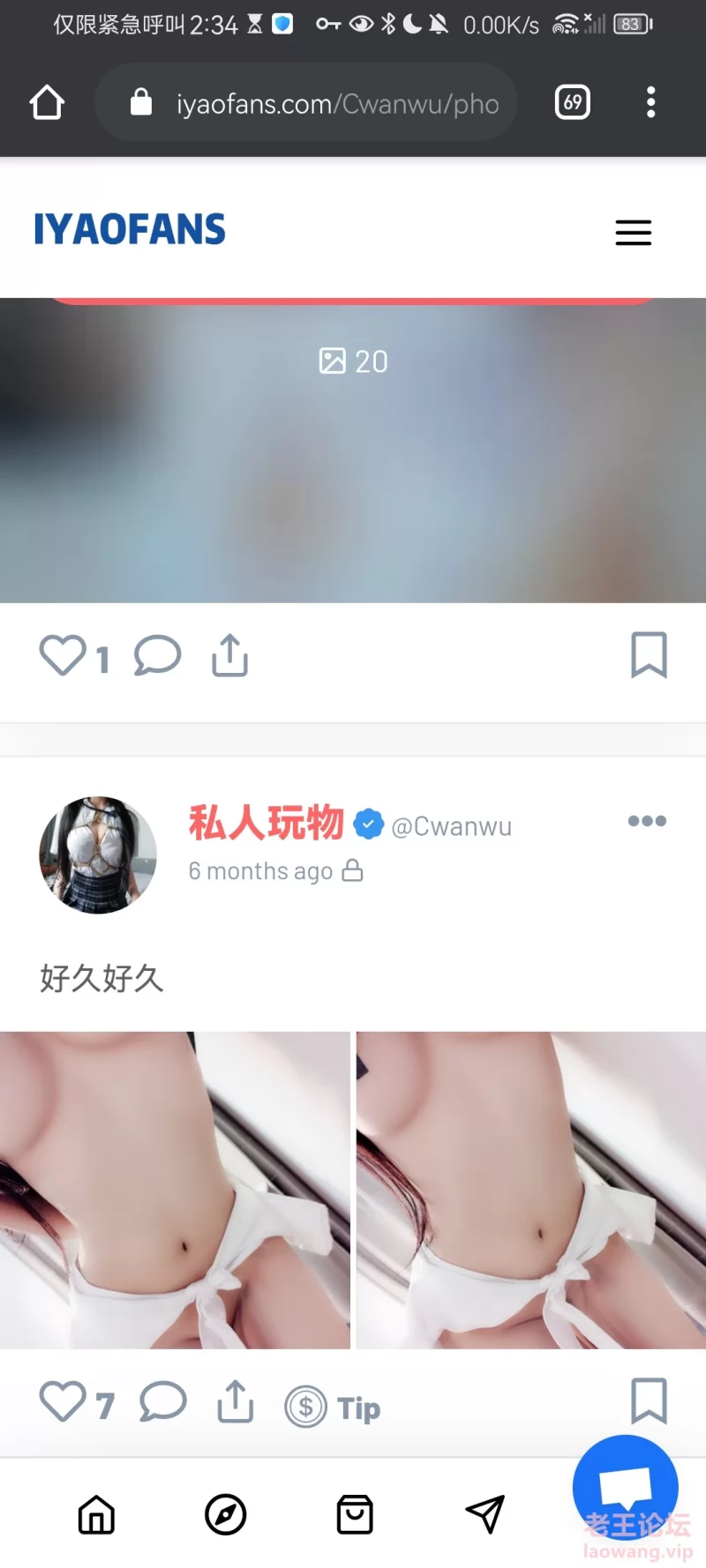
Task: Open the site hamburger menu
Action: click(x=634, y=233)
